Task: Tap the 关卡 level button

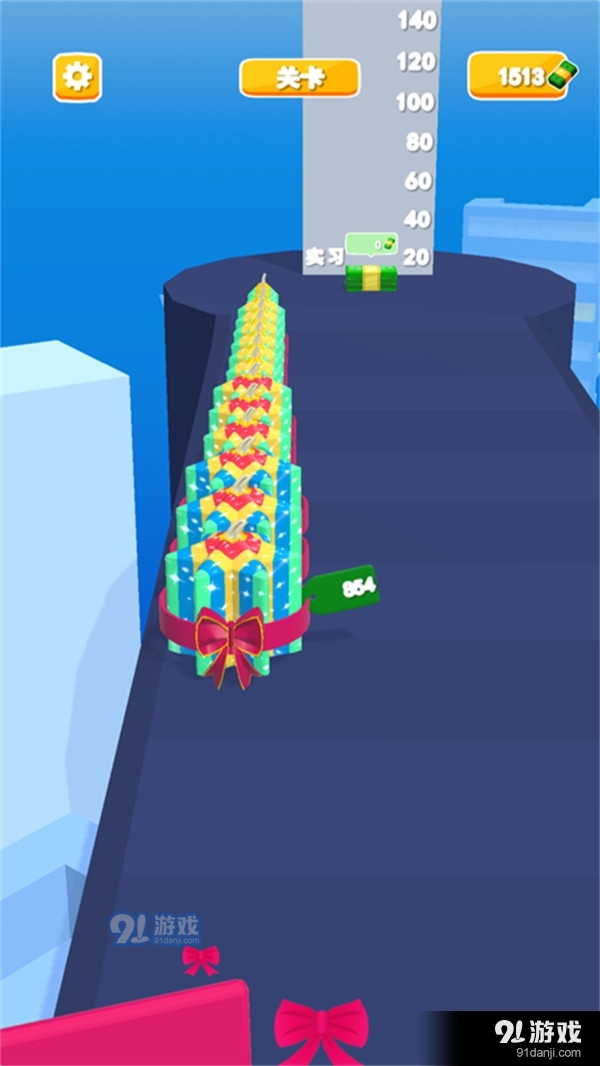Action: coord(299,77)
